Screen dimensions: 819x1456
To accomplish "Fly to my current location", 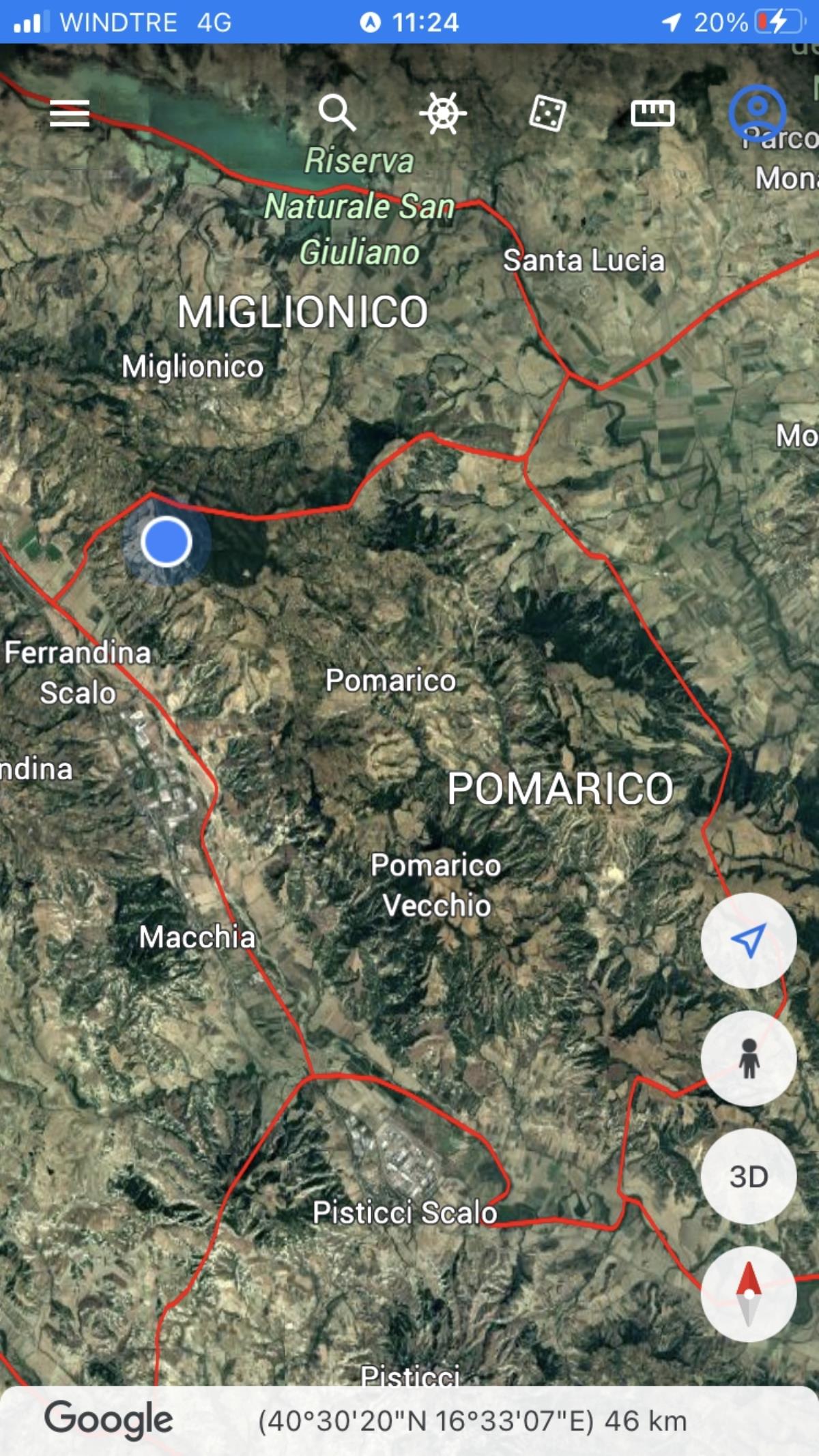I will [x=748, y=941].
